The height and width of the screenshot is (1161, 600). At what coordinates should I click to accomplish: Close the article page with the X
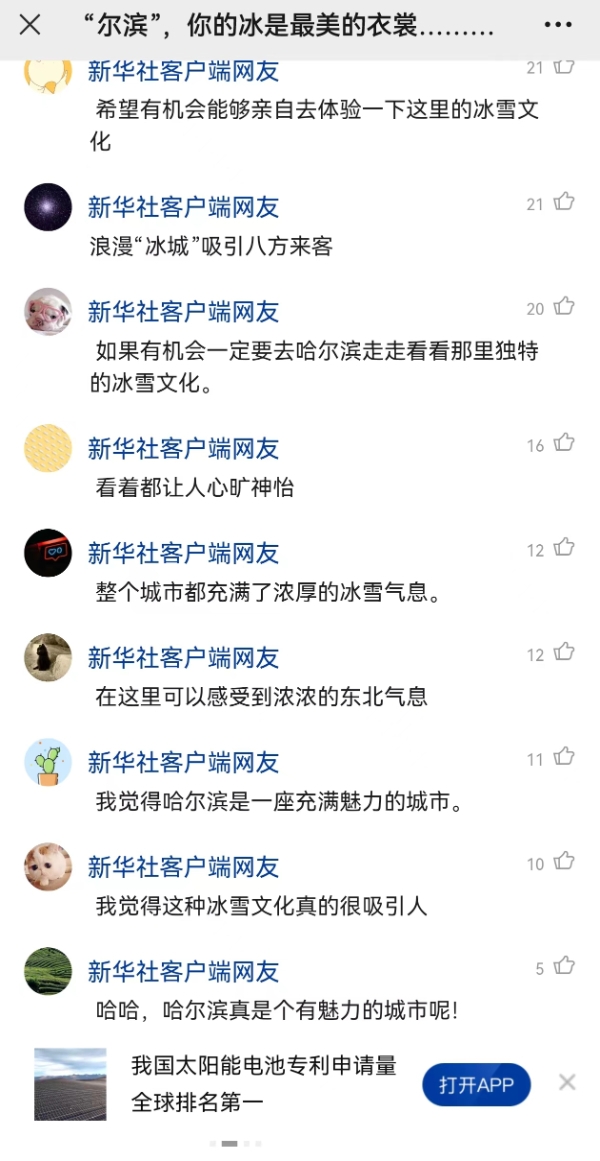[30, 25]
